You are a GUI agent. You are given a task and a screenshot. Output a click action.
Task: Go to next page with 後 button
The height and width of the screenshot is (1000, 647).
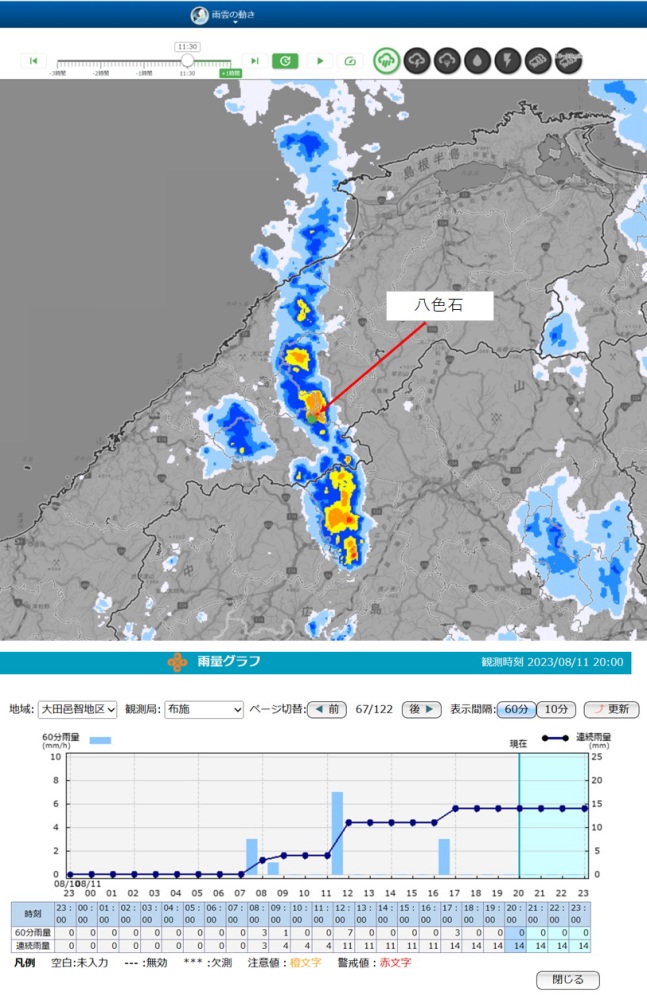point(422,709)
